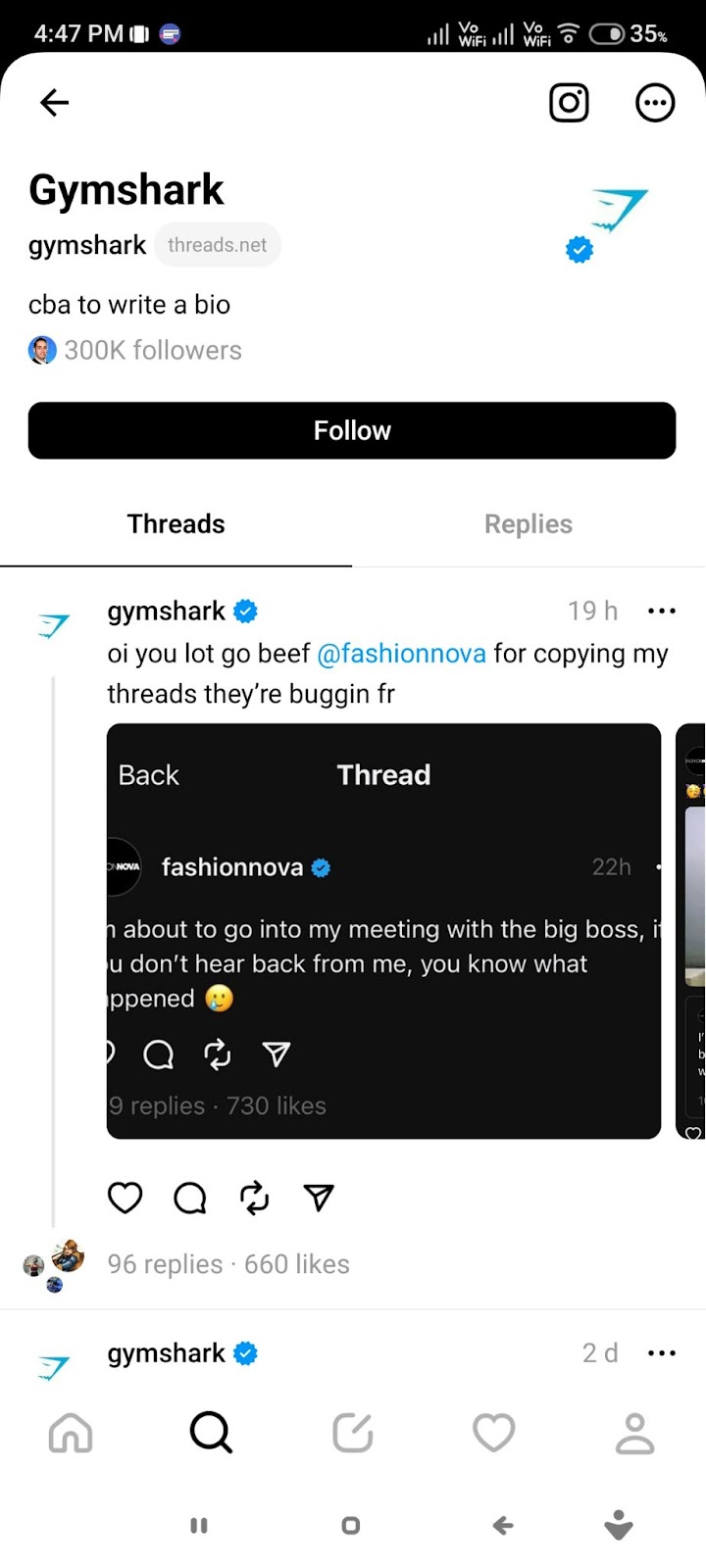The width and height of the screenshot is (706, 1568).
Task: View the 300K followers list
Action: point(152,350)
